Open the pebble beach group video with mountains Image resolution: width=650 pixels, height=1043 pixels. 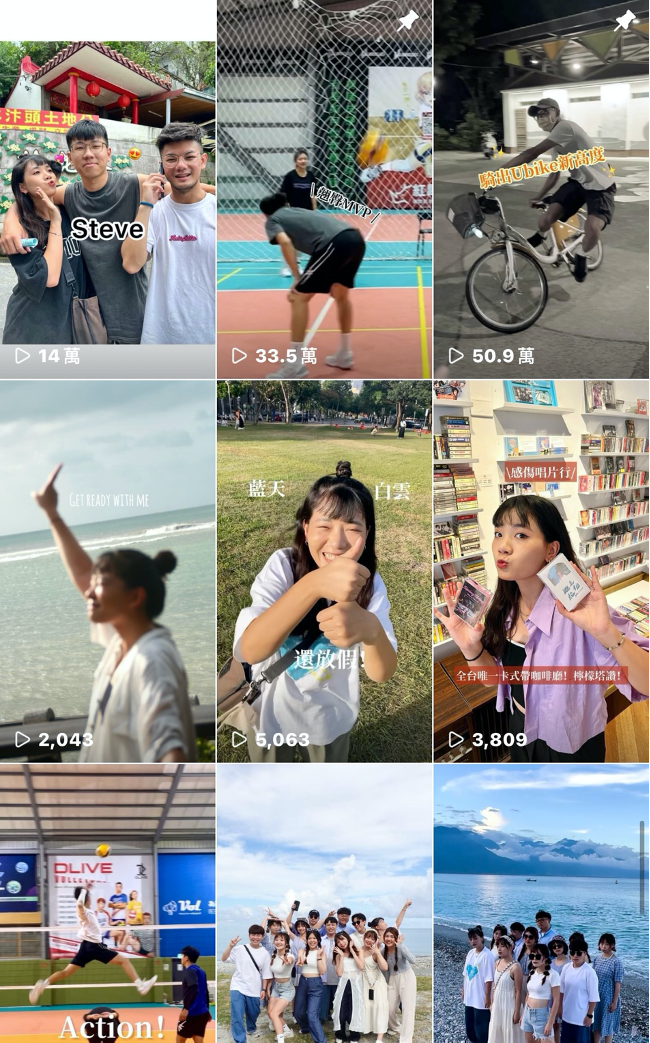tap(542, 903)
